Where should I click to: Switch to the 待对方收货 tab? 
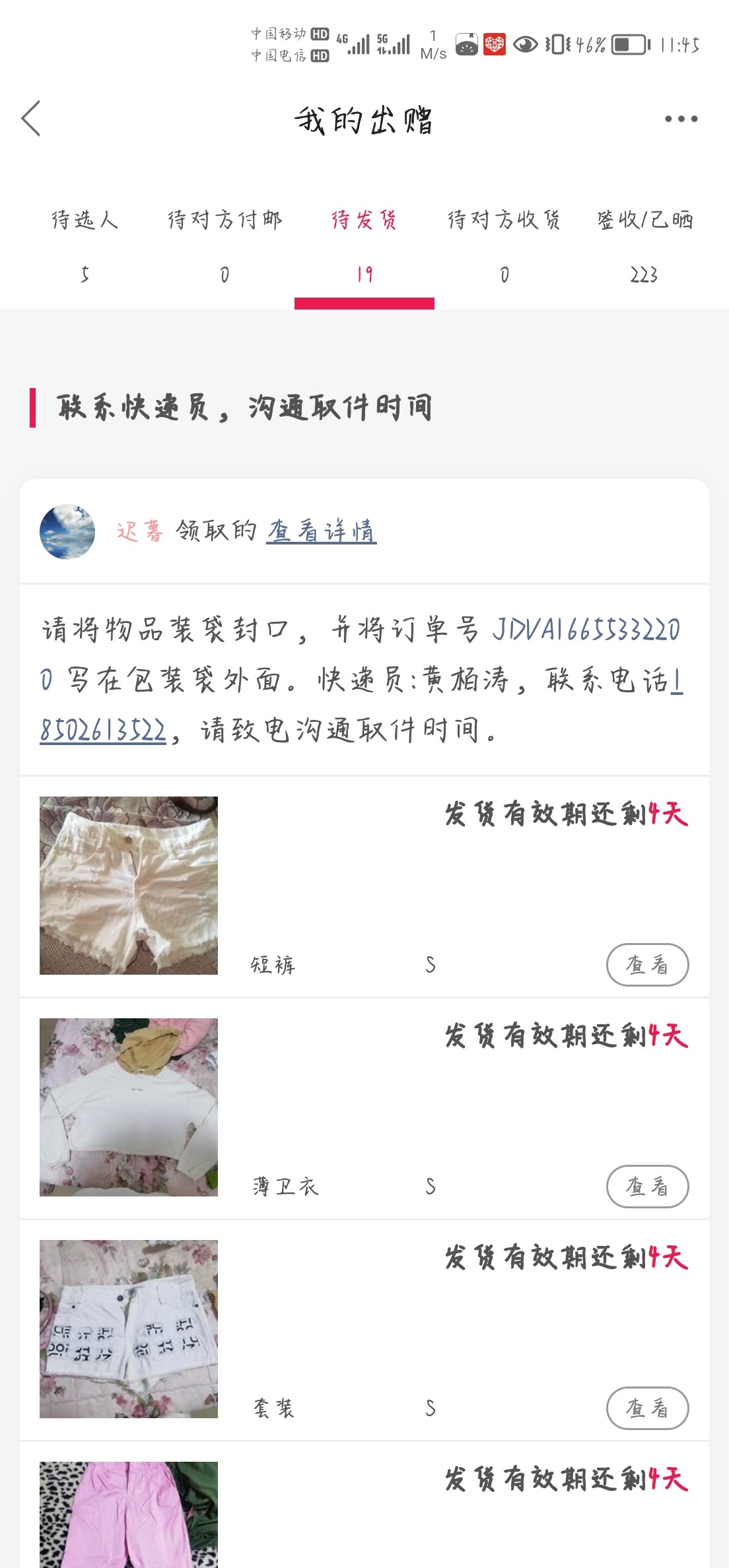[x=504, y=245]
